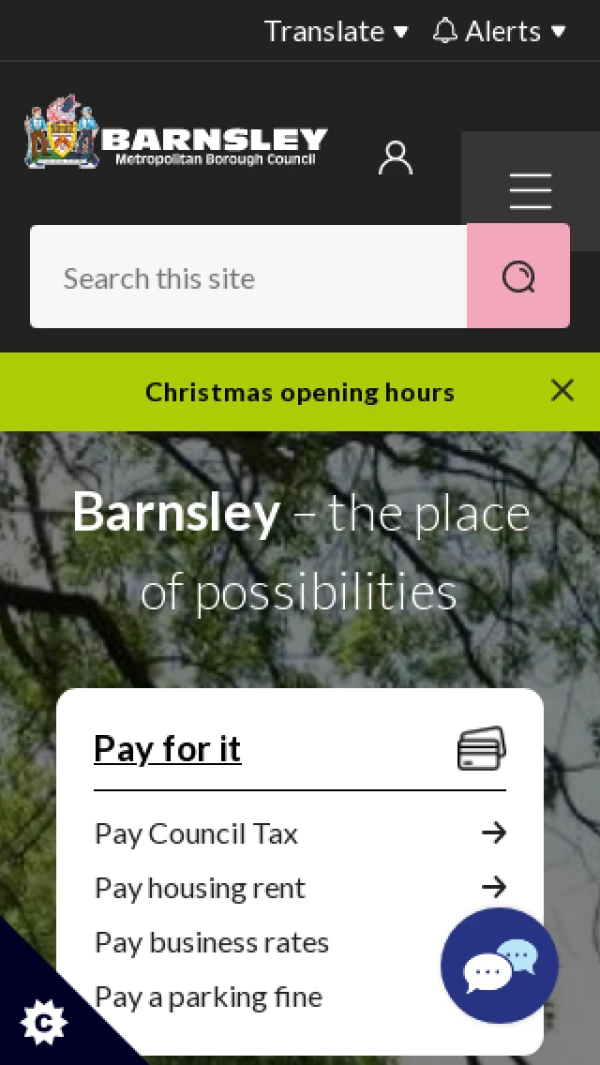The height and width of the screenshot is (1065, 600).
Task: Choose Pay business rates
Action: pyautogui.click(x=212, y=942)
